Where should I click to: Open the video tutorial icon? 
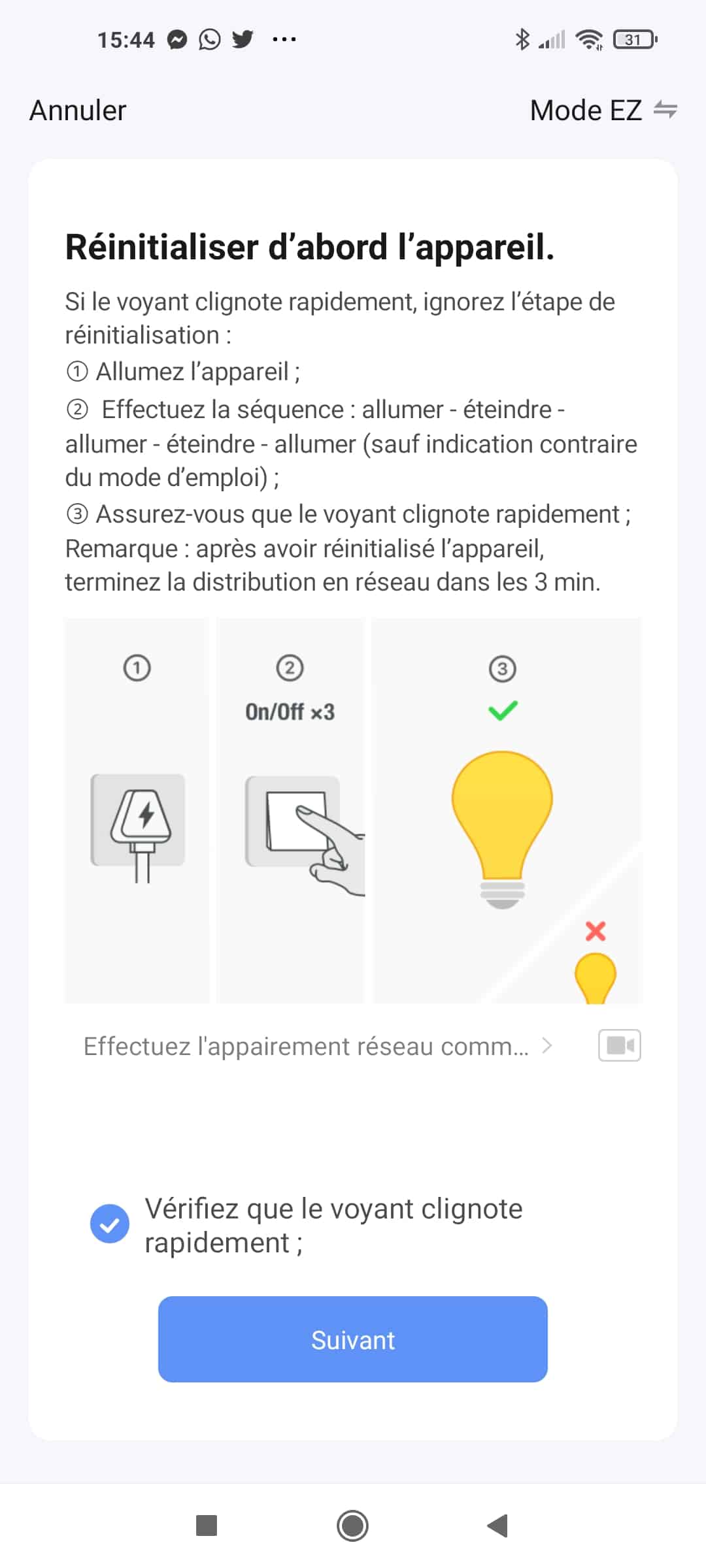point(619,1045)
